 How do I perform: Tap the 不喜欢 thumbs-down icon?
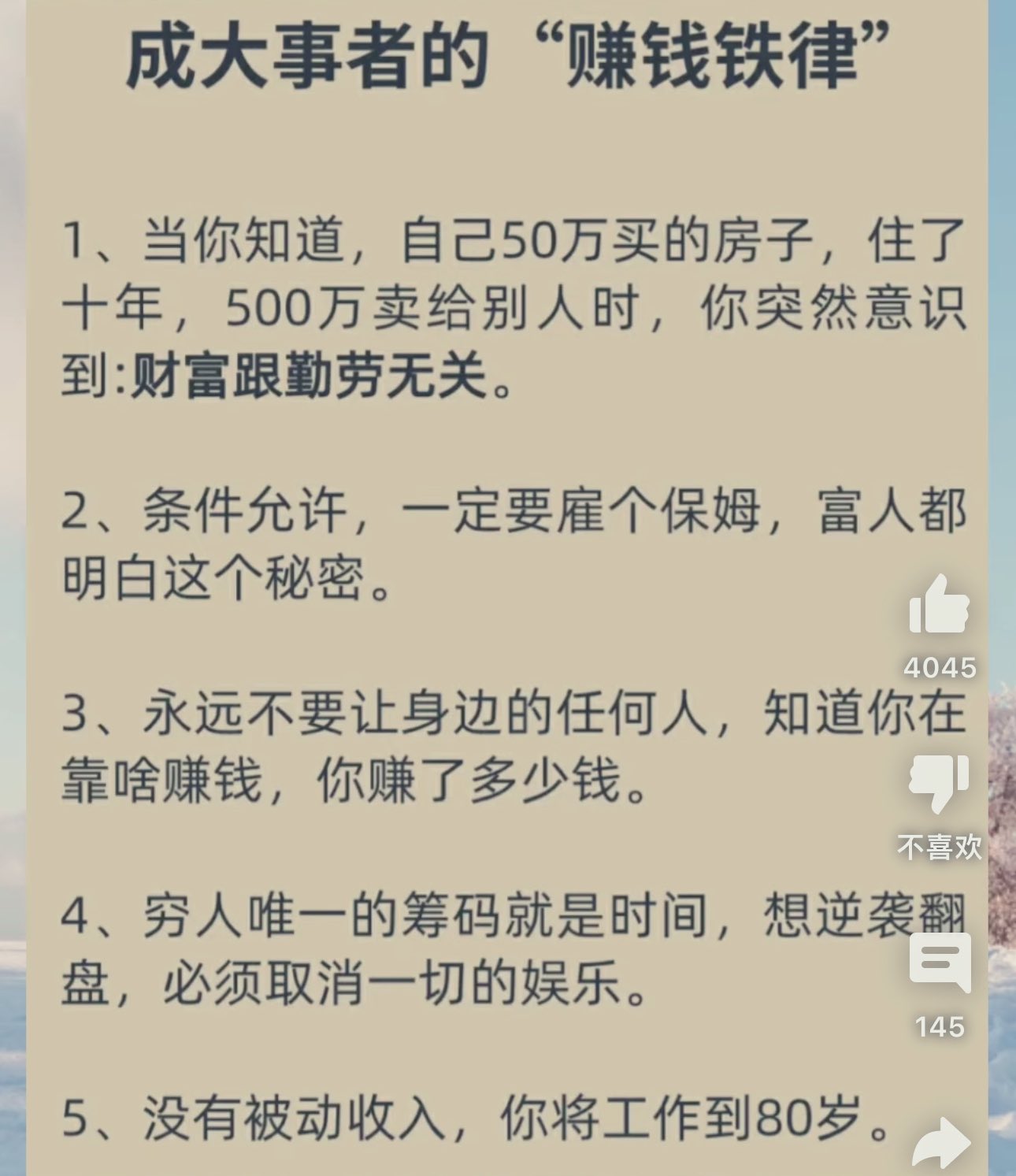(939, 783)
